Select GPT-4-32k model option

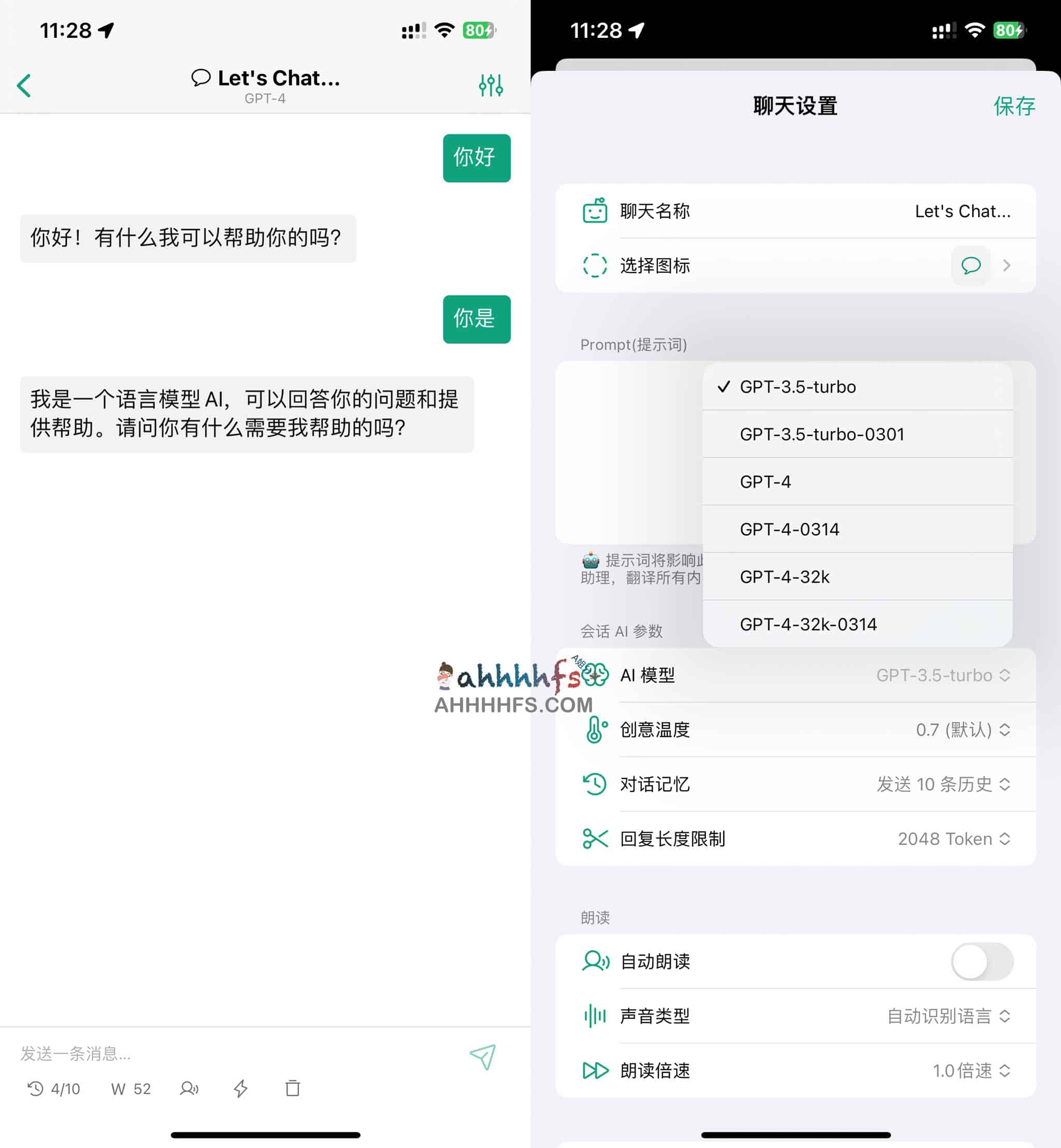(784, 576)
